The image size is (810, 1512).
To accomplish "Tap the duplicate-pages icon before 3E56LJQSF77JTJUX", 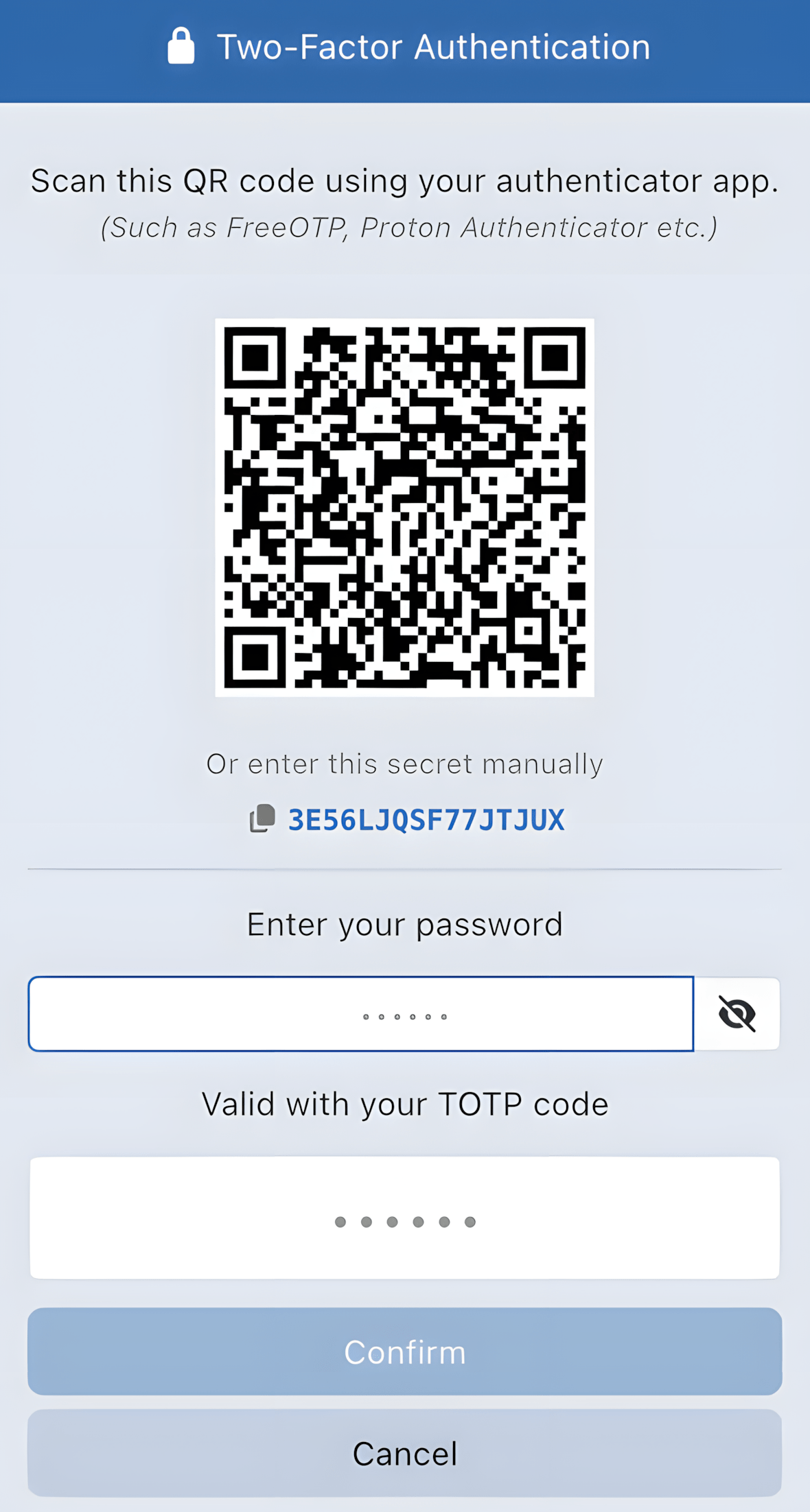I will pos(263,820).
